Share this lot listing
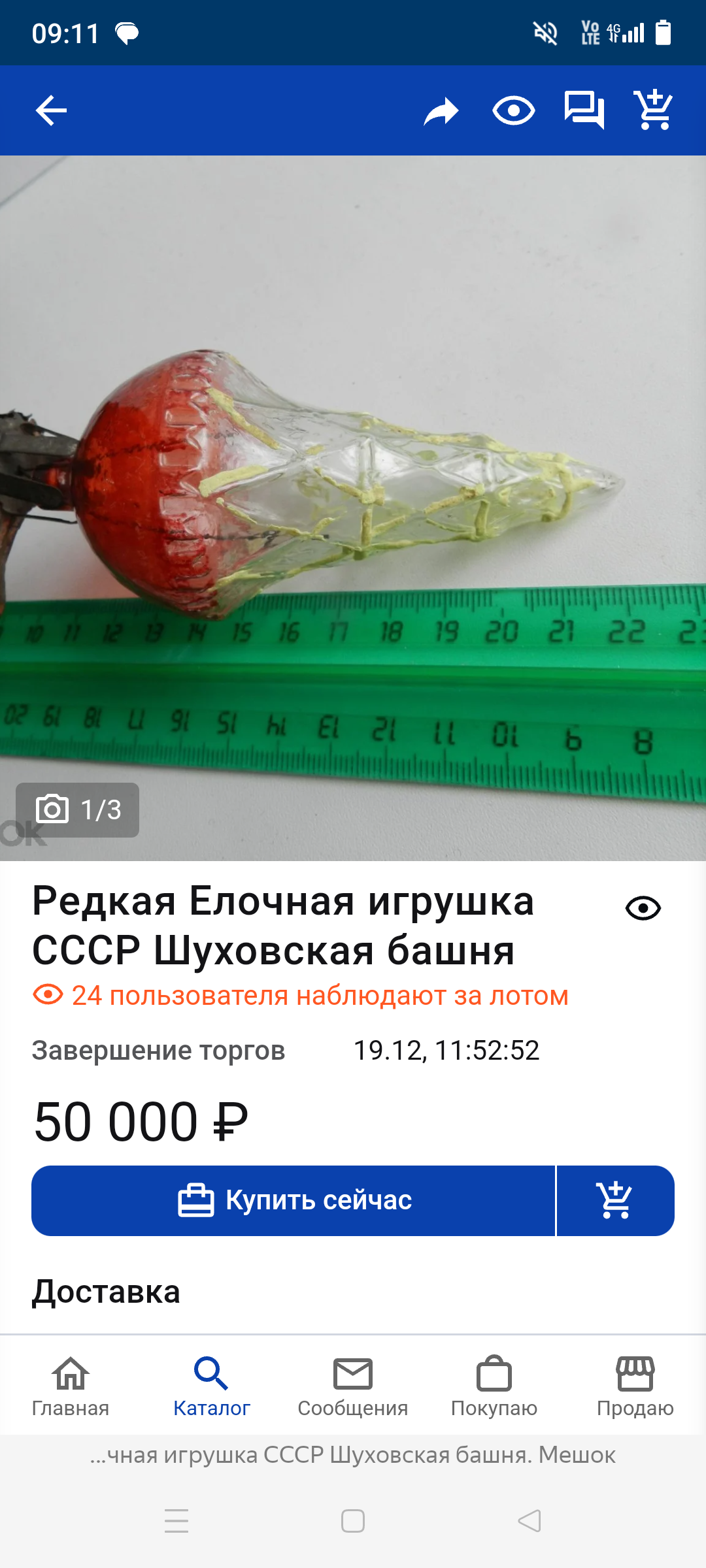This screenshot has height=1568, width=706. [x=441, y=110]
